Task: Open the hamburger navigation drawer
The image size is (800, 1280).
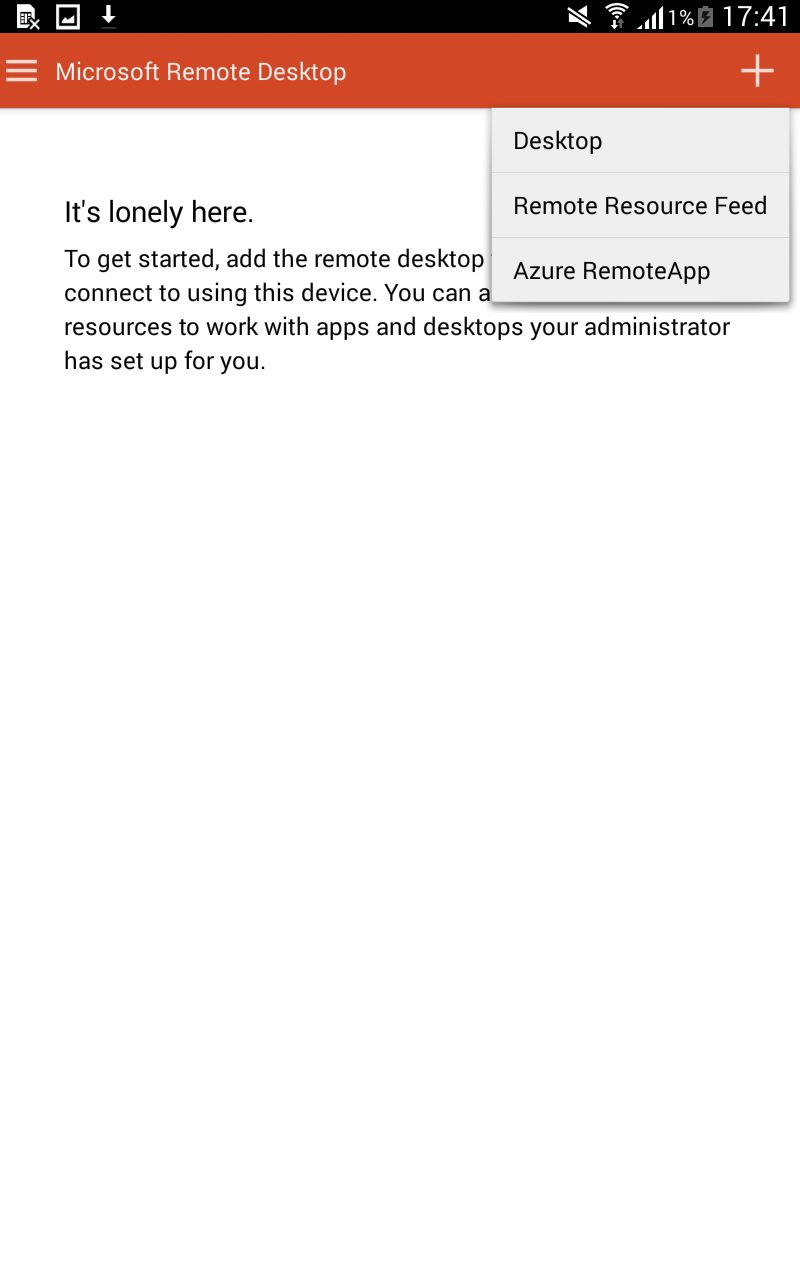Action: pos(22,71)
